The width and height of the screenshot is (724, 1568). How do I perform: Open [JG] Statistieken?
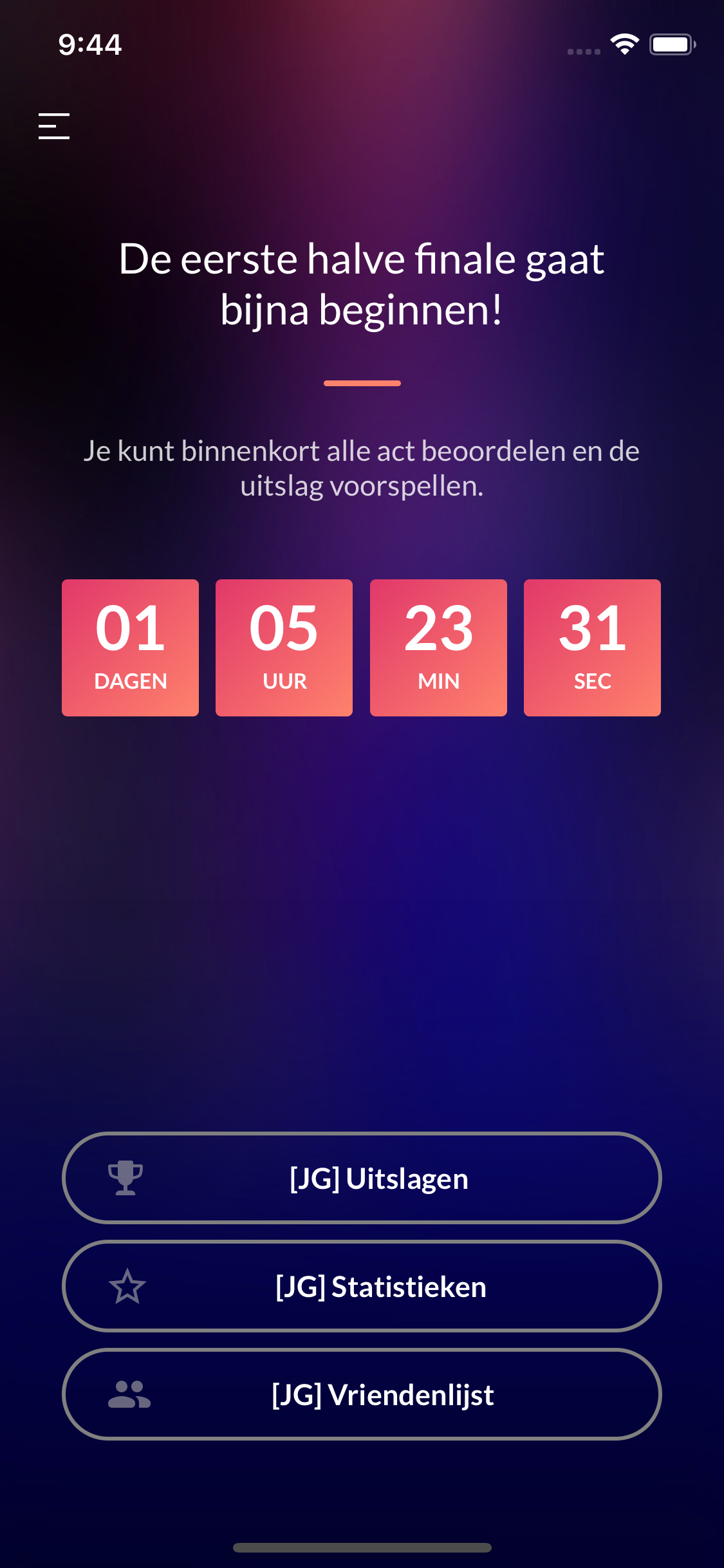point(362,1286)
